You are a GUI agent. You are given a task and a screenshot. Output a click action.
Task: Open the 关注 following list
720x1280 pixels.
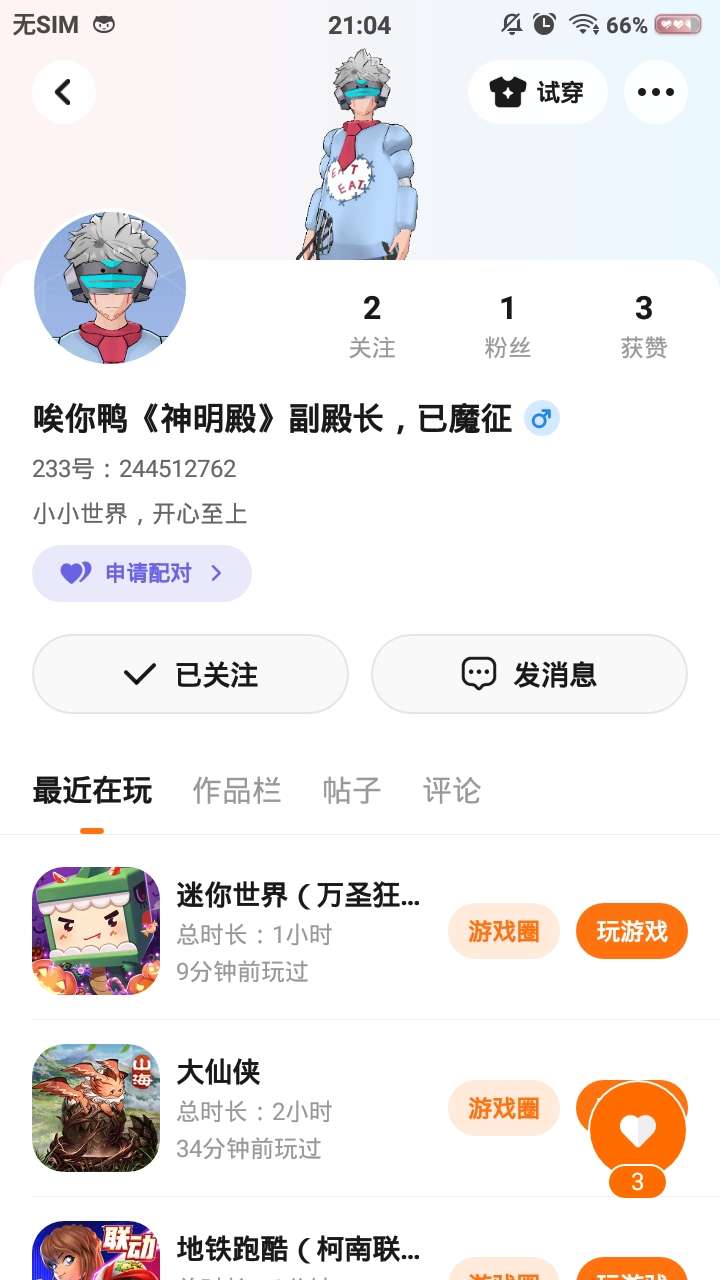point(372,325)
